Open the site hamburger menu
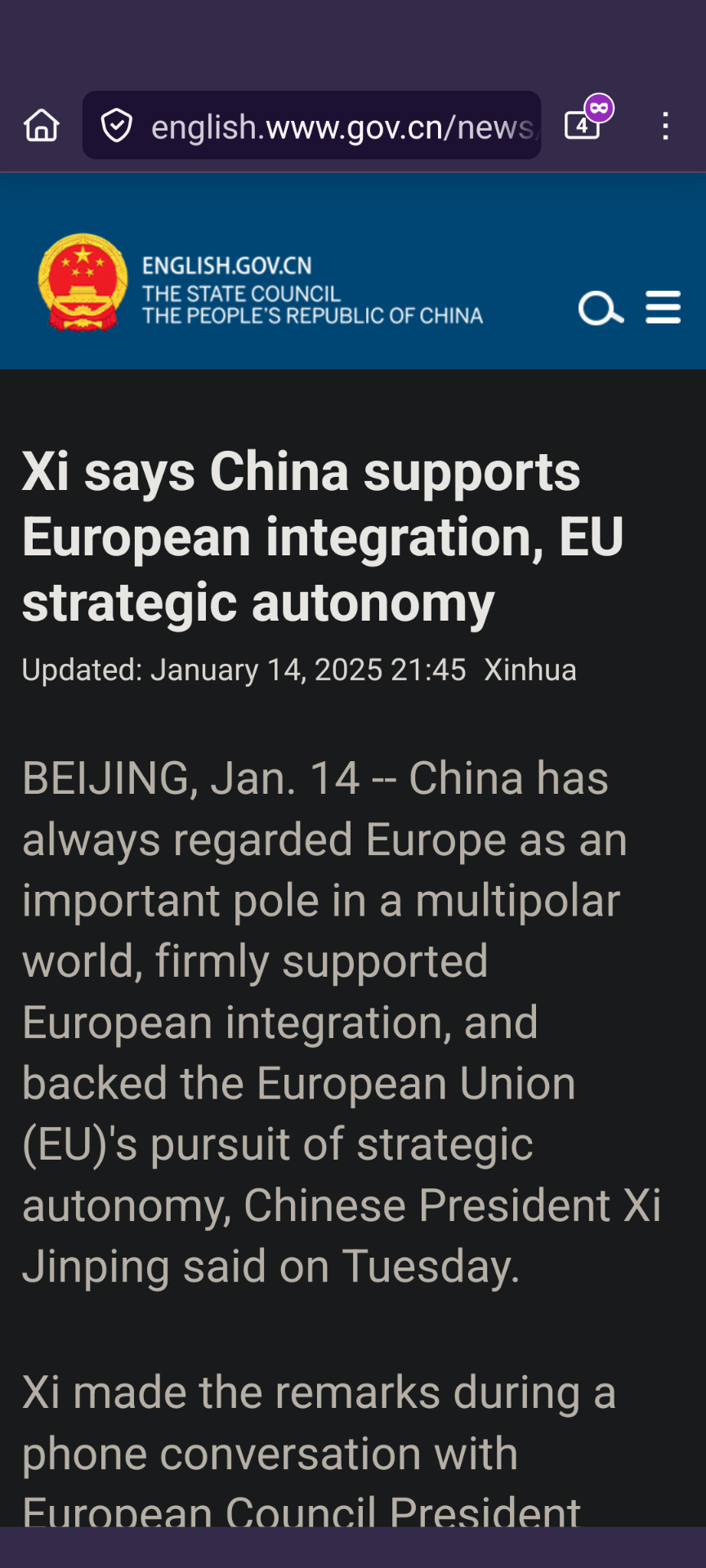 [663, 308]
